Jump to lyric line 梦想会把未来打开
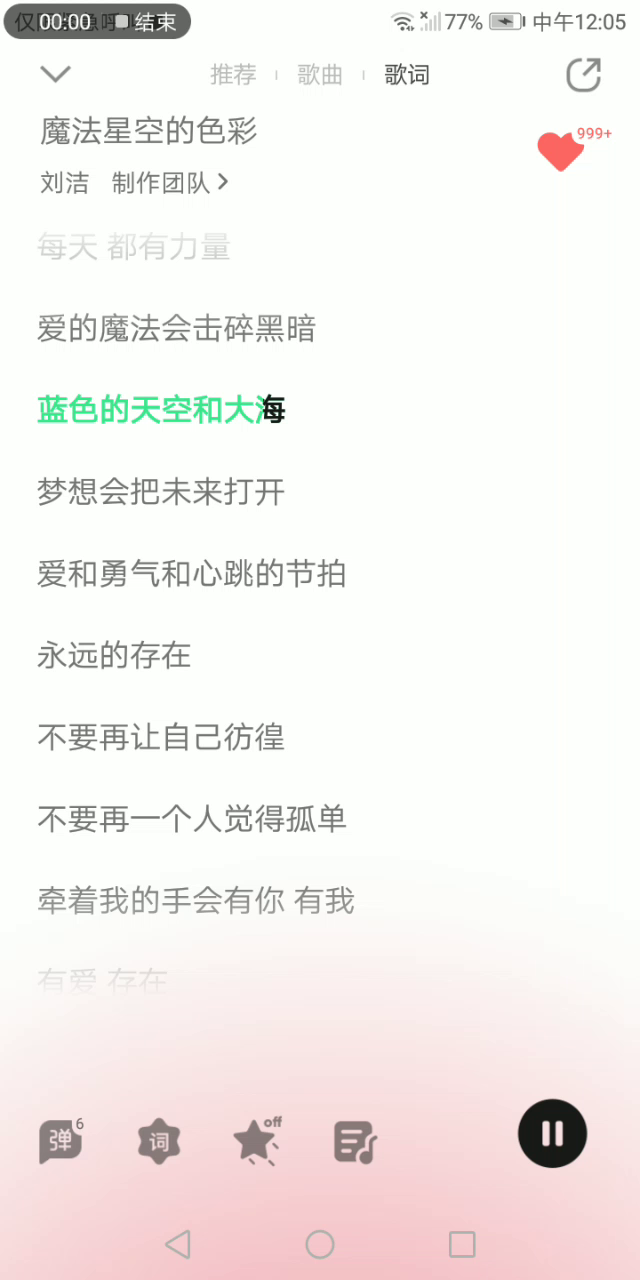 (x=161, y=492)
